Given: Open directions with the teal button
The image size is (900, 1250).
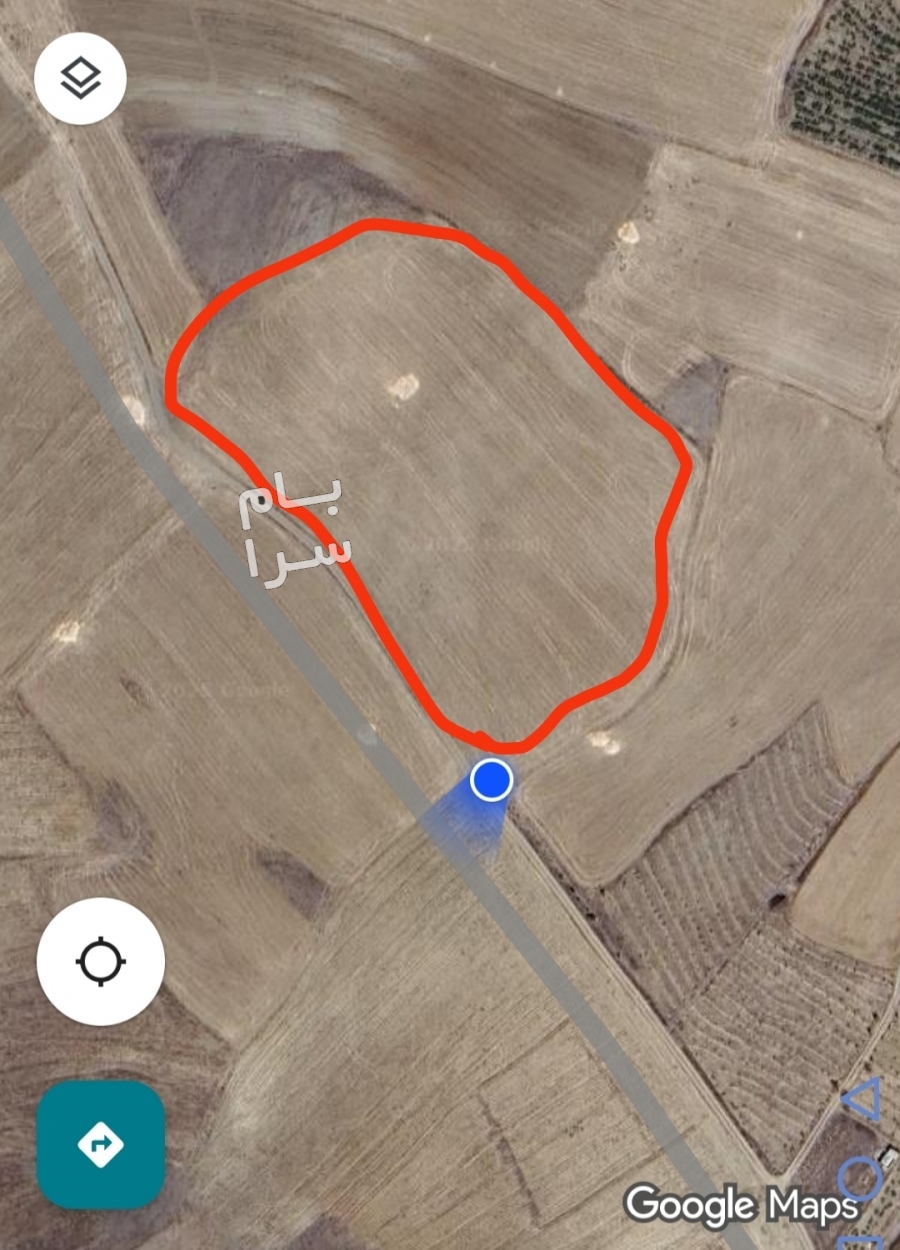Looking at the screenshot, I should (x=101, y=1144).
